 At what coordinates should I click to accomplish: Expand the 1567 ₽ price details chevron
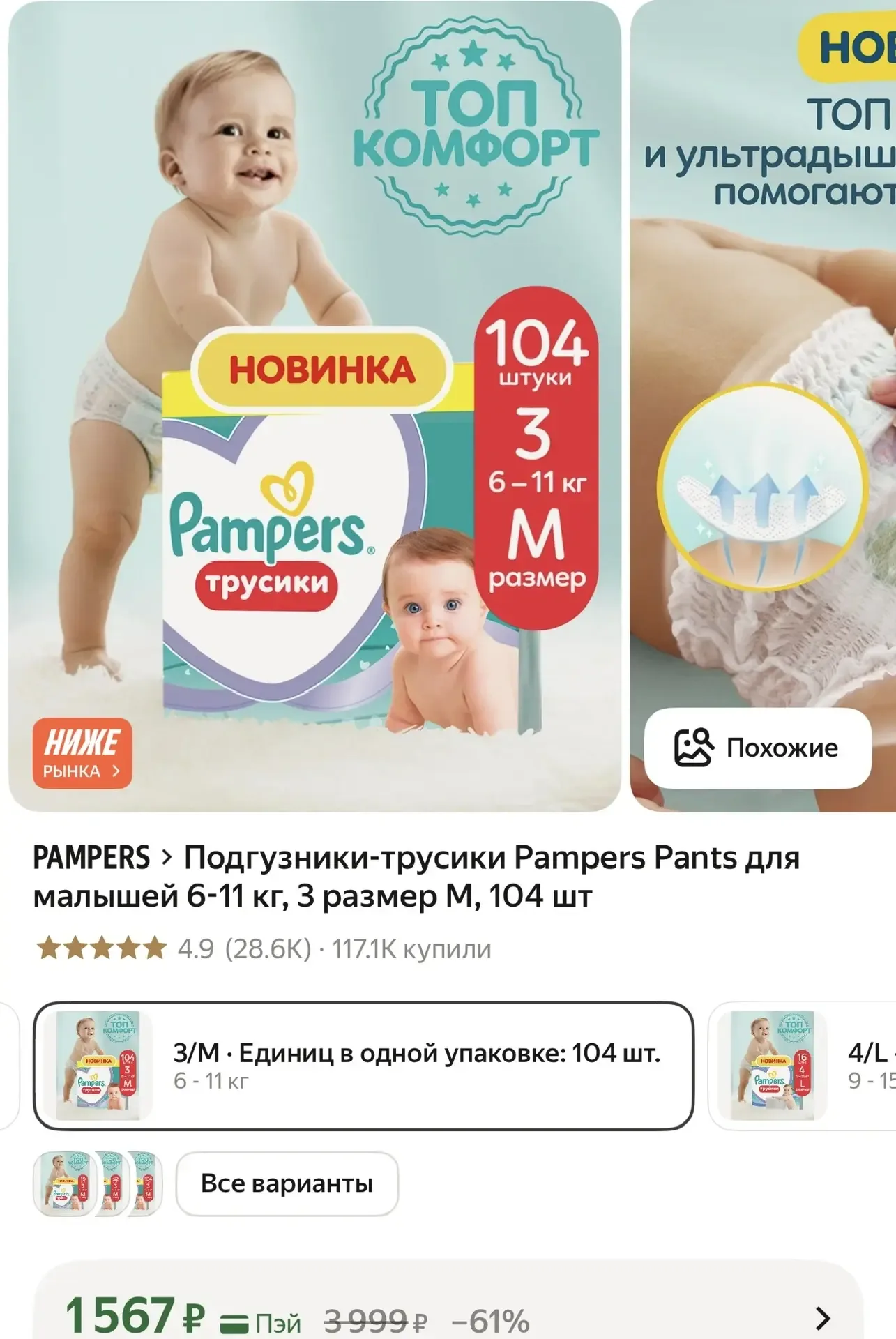pyautogui.click(x=823, y=1318)
